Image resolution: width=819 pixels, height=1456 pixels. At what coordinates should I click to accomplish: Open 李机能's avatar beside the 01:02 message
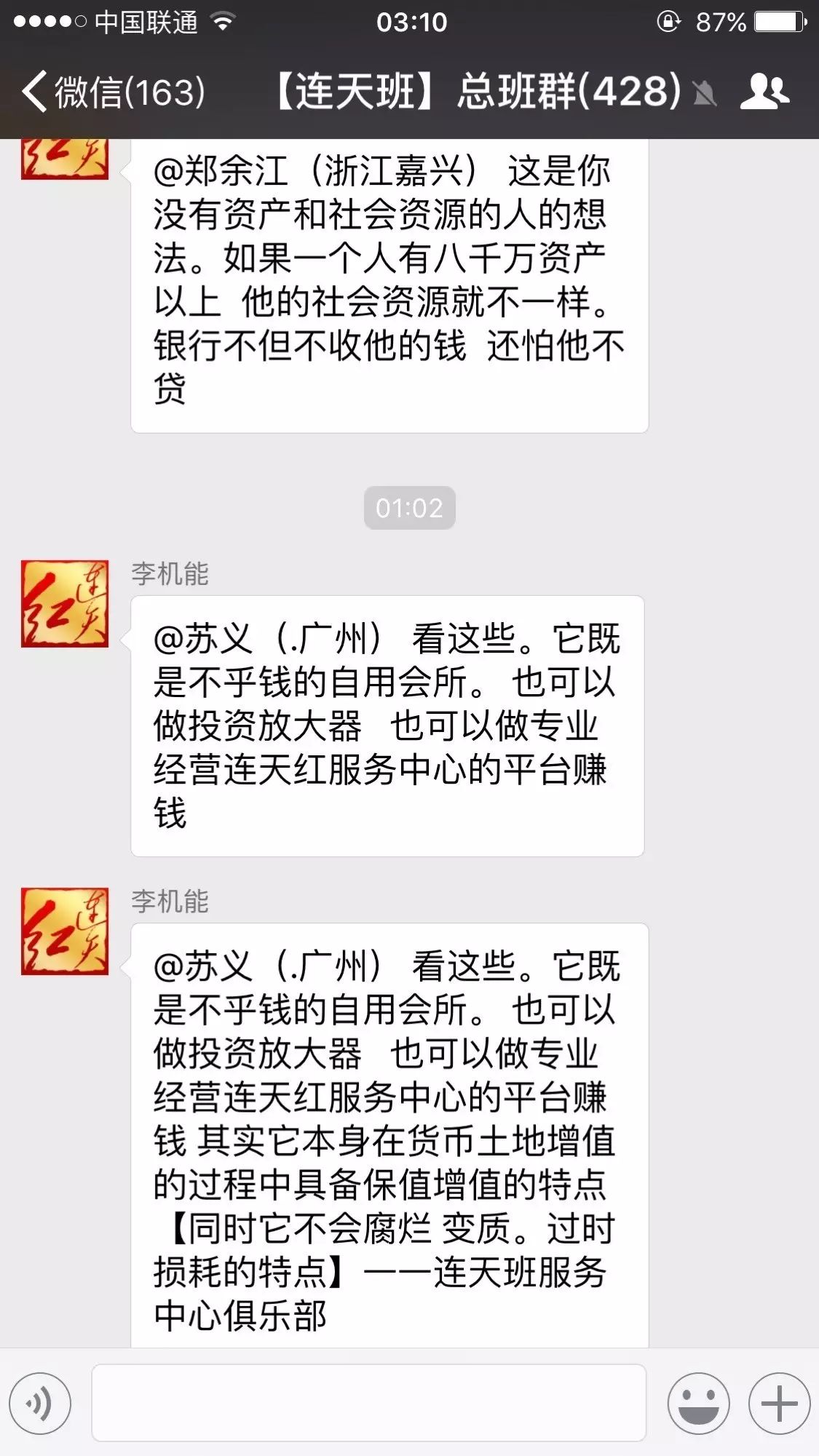(x=65, y=604)
